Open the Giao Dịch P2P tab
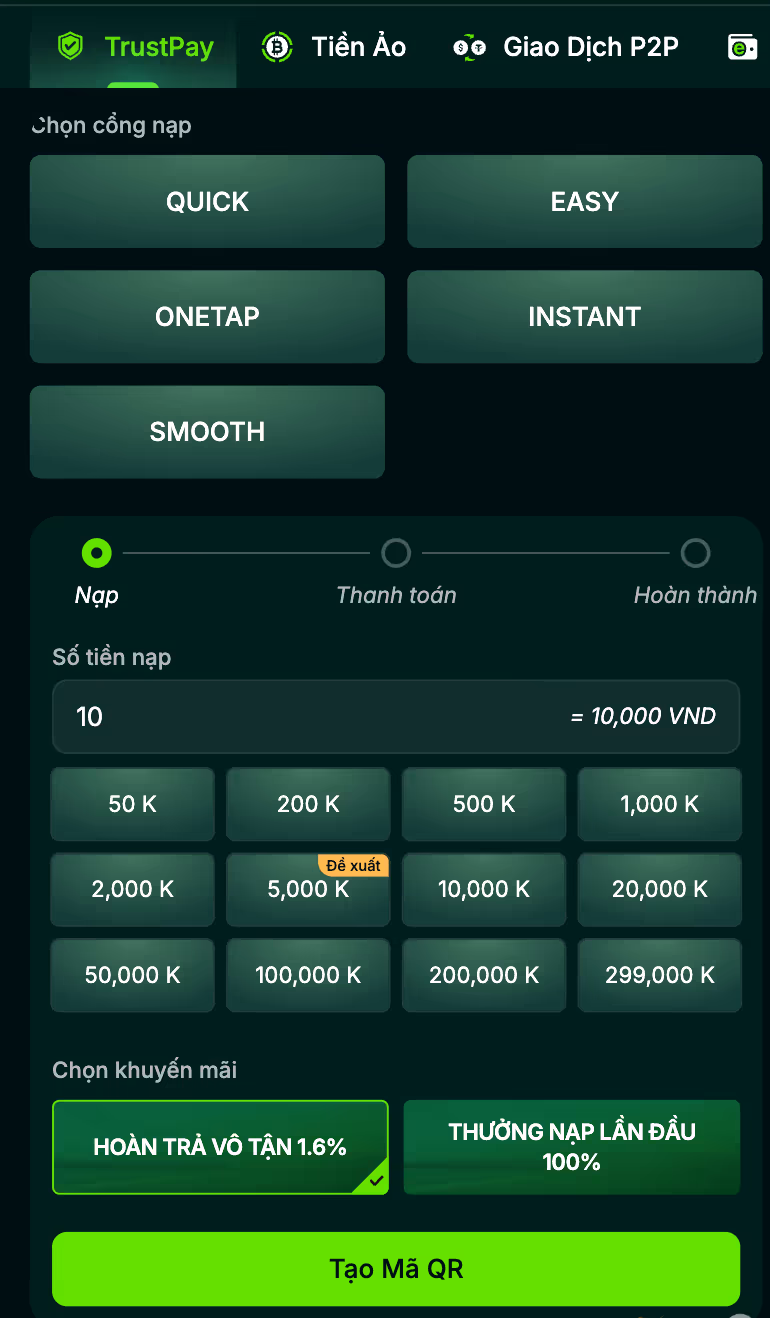Screen dimensions: 770x1318 [x=565, y=47]
